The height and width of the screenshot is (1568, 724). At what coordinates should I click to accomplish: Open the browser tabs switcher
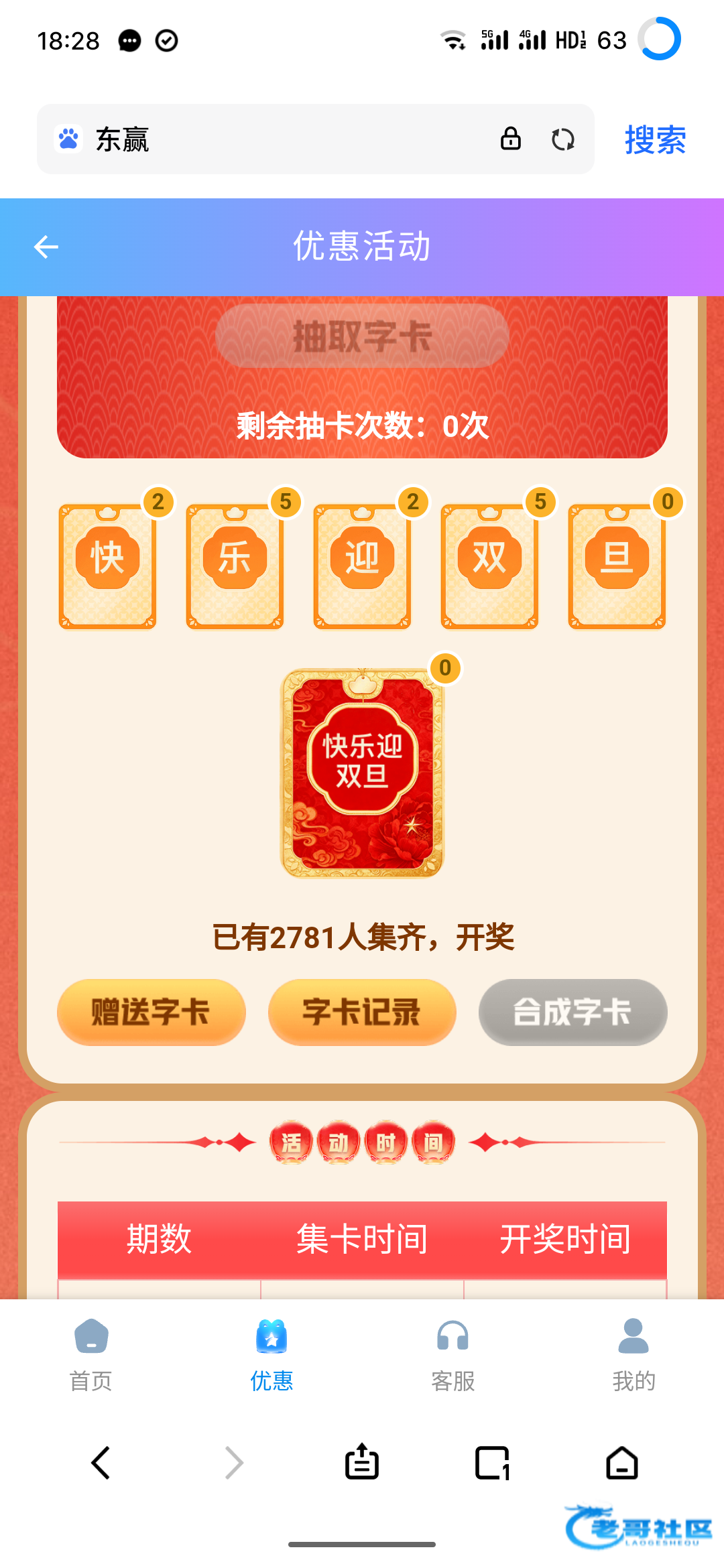pyautogui.click(x=492, y=1462)
